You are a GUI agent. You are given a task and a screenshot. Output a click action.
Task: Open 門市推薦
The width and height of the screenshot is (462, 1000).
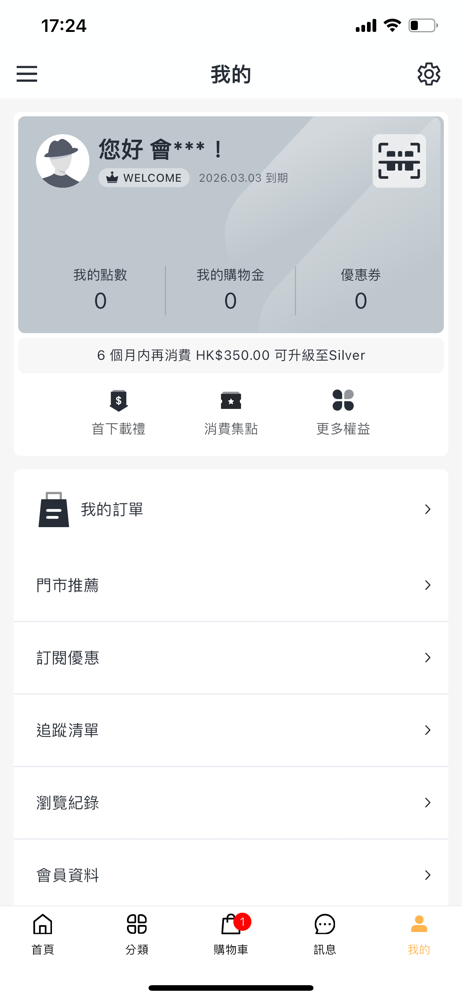click(x=231, y=585)
